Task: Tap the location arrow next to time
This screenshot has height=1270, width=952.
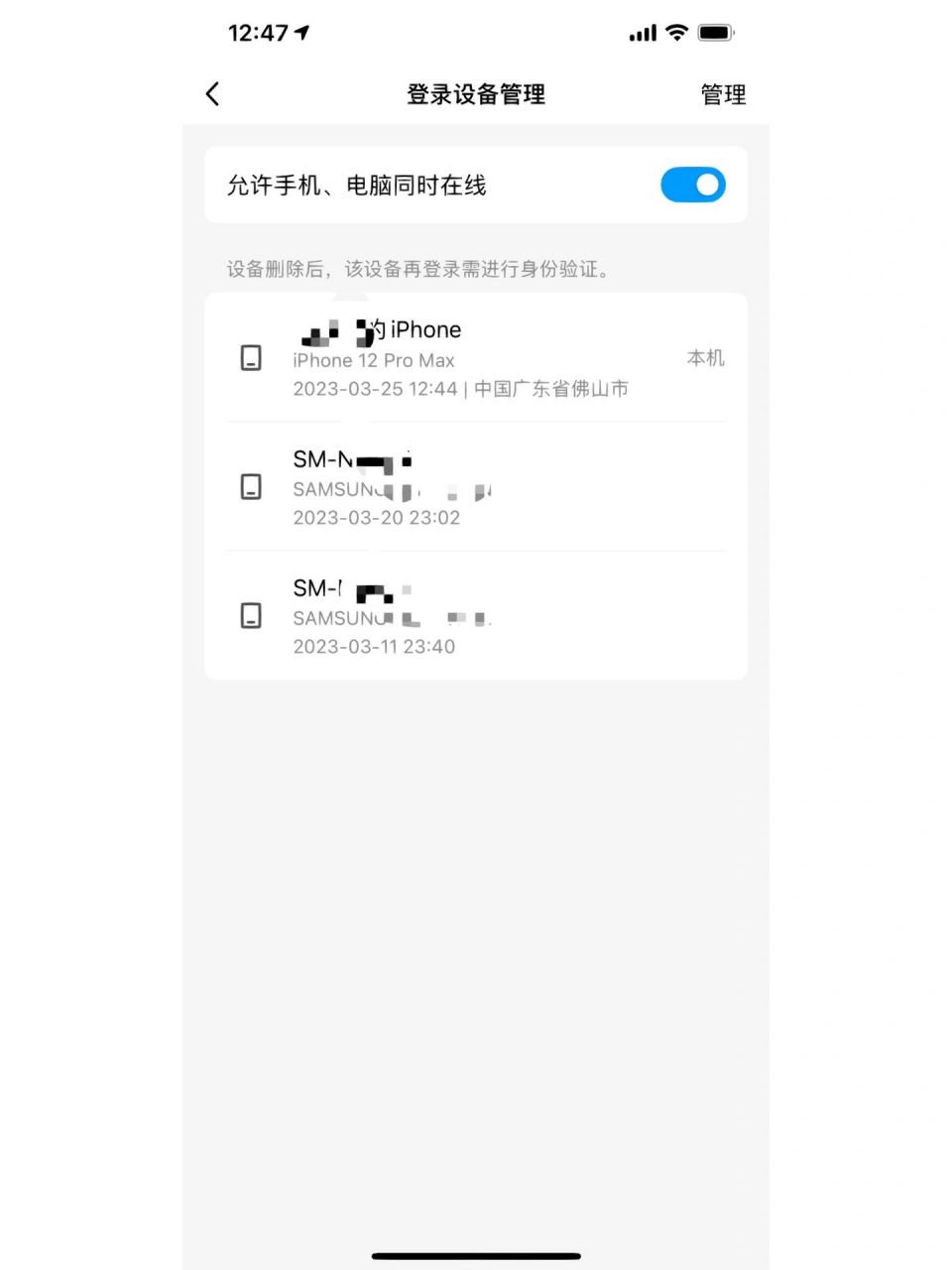Action: coord(300,31)
